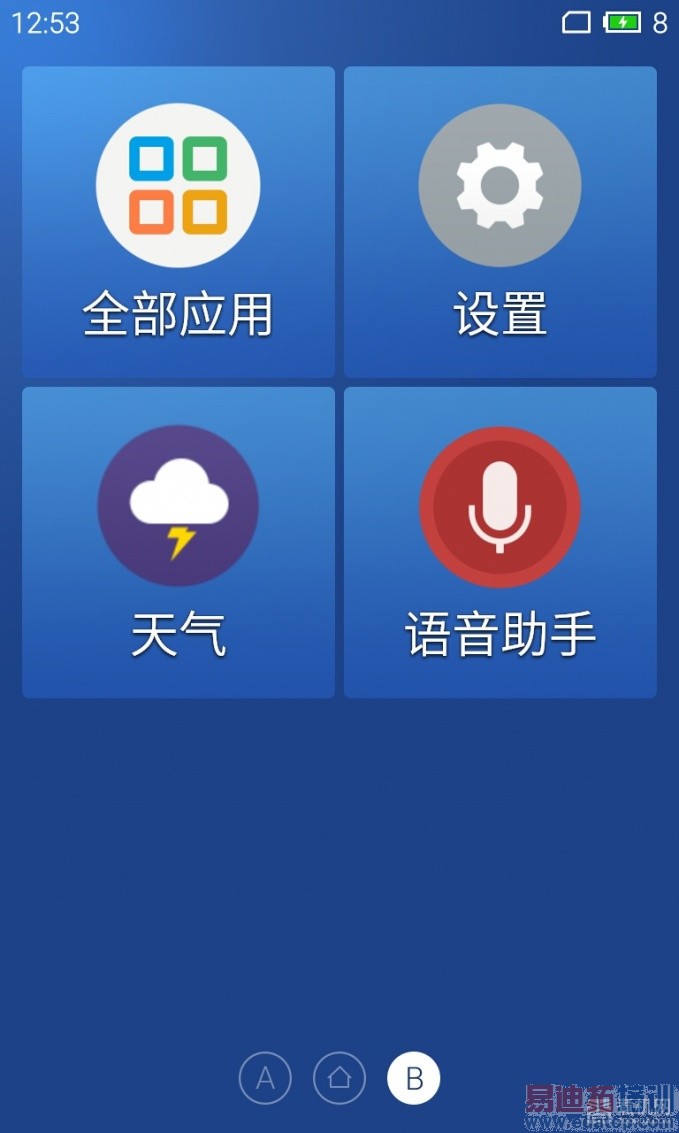Start 语音助手 (Voice assistant)

pyautogui.click(x=500, y=542)
